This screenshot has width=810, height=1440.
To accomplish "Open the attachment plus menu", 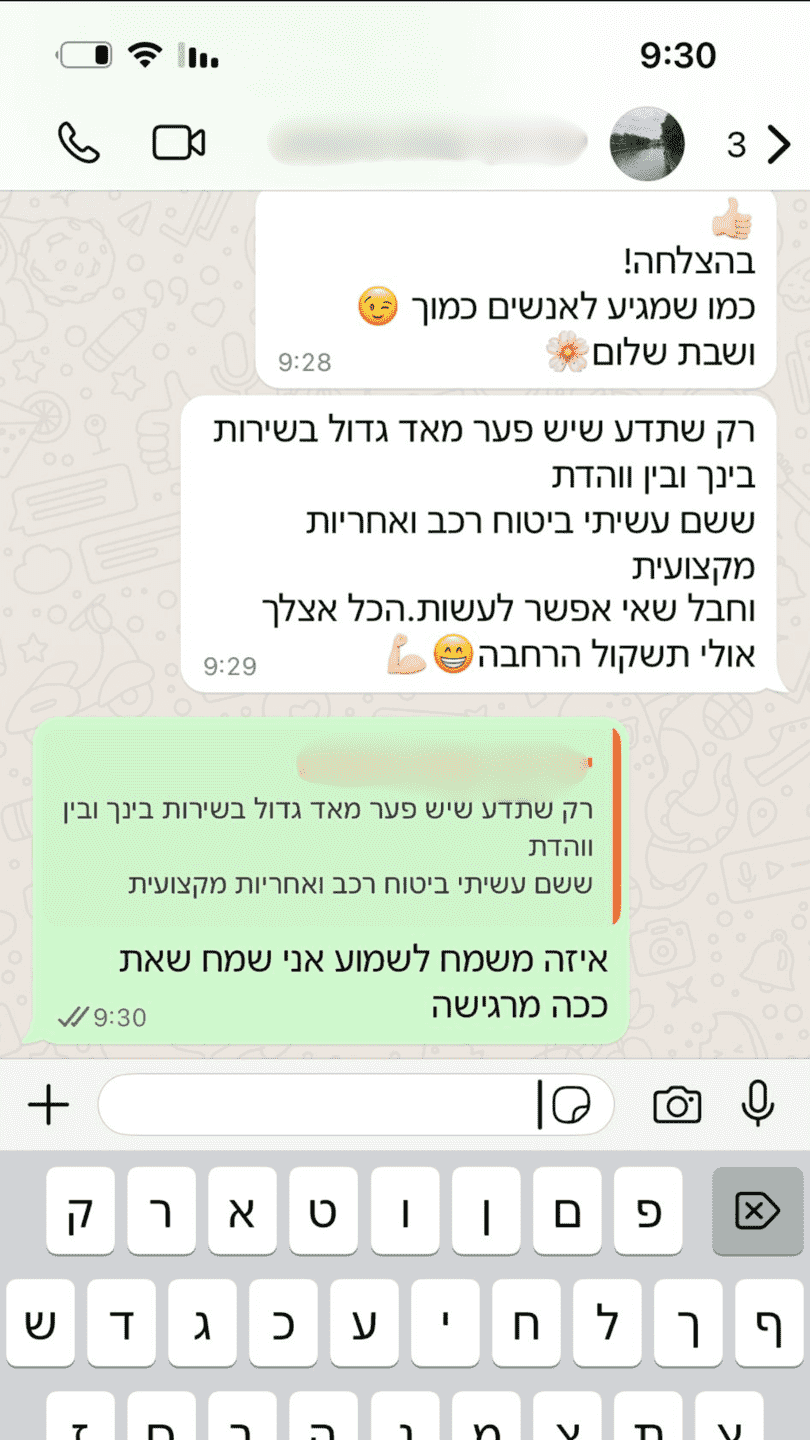I will [48, 1105].
